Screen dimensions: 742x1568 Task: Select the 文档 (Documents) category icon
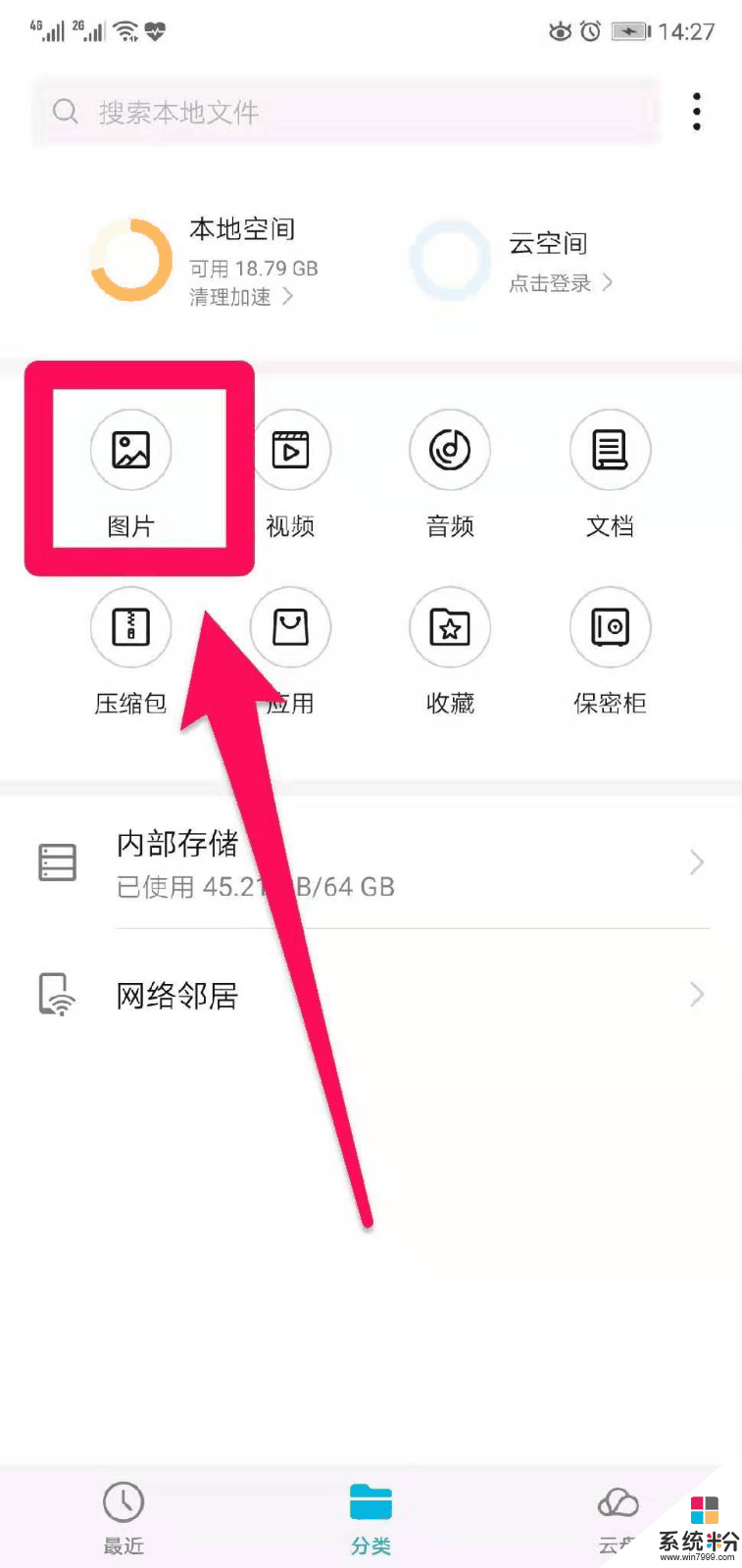tap(610, 450)
